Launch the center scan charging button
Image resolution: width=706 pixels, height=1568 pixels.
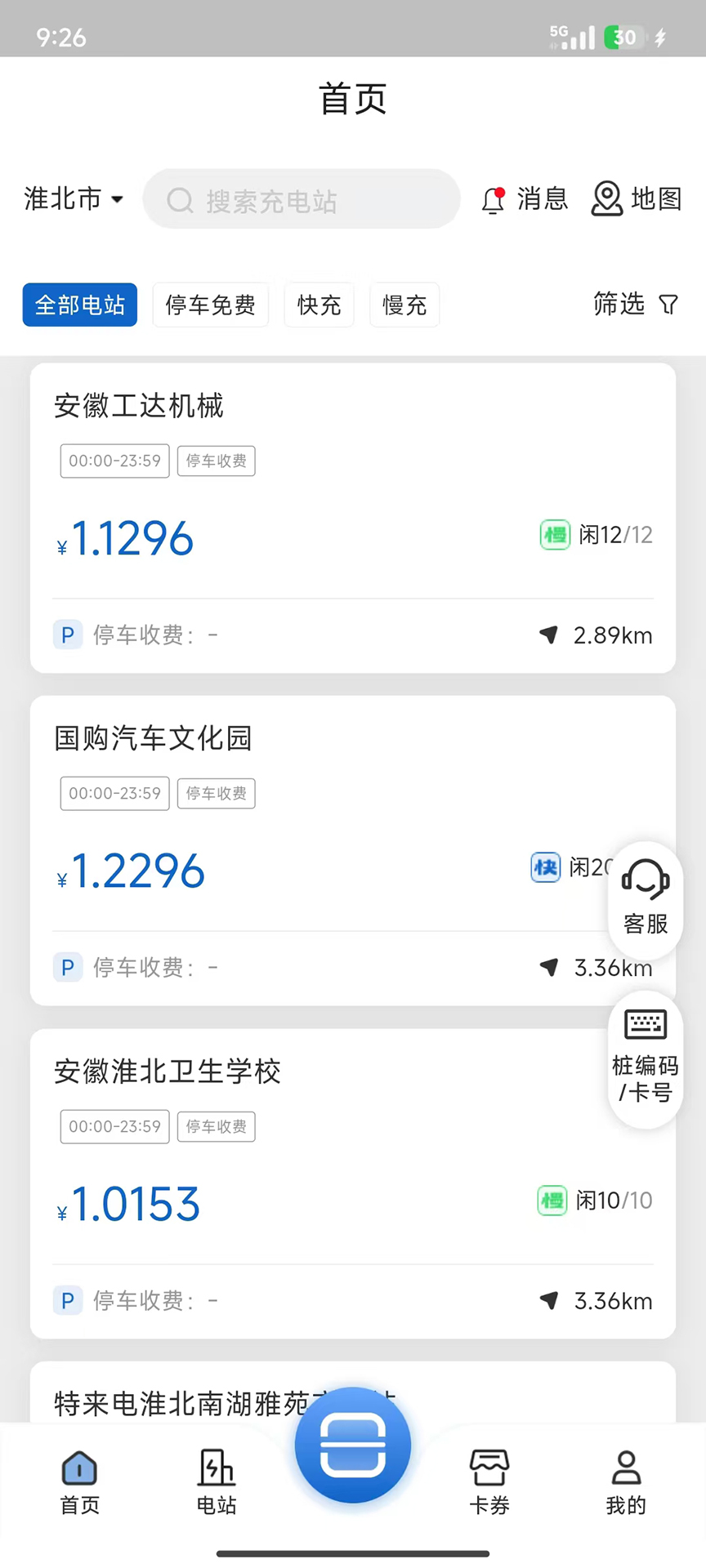coord(352,1444)
